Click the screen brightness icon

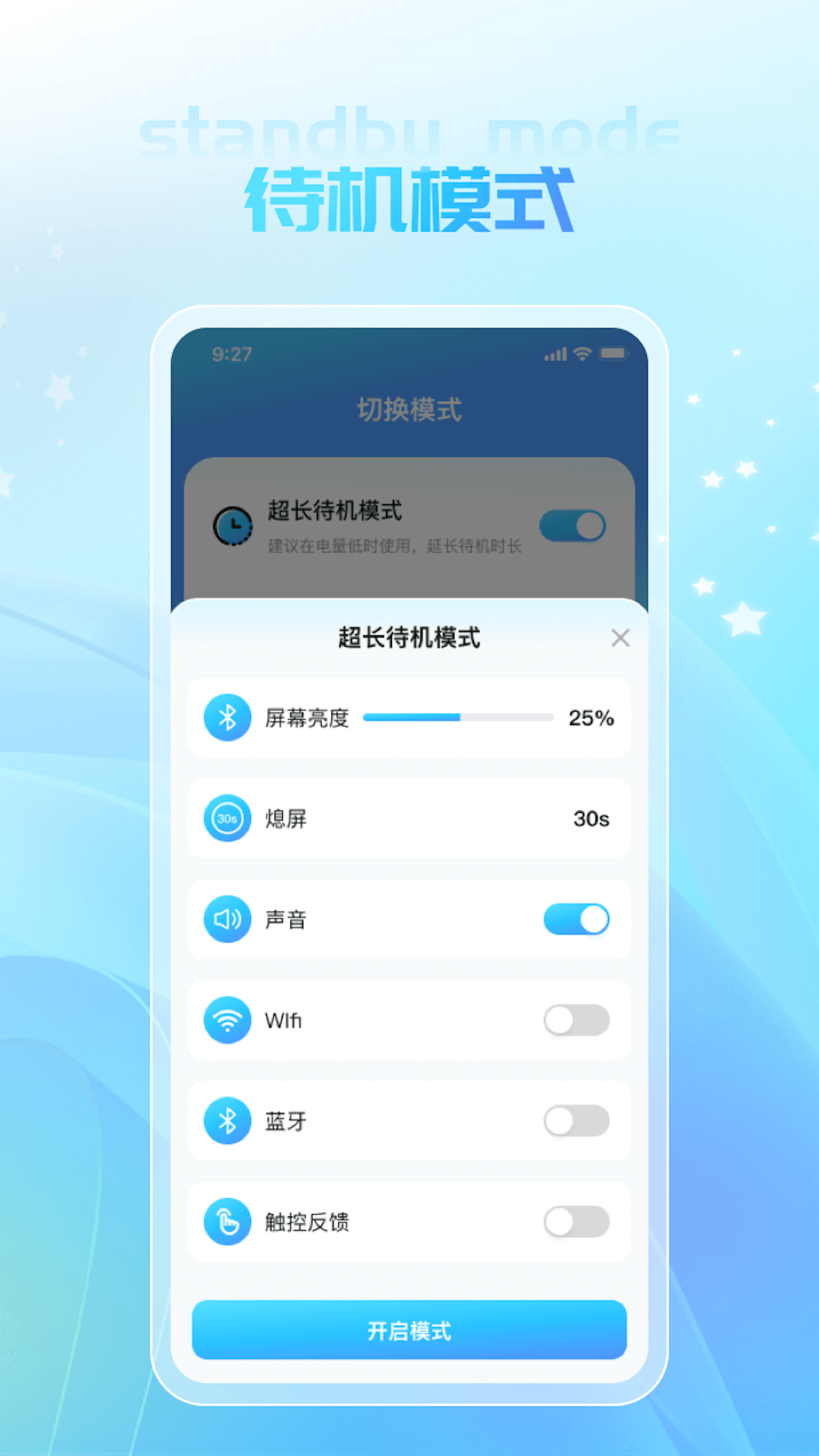coord(227,717)
